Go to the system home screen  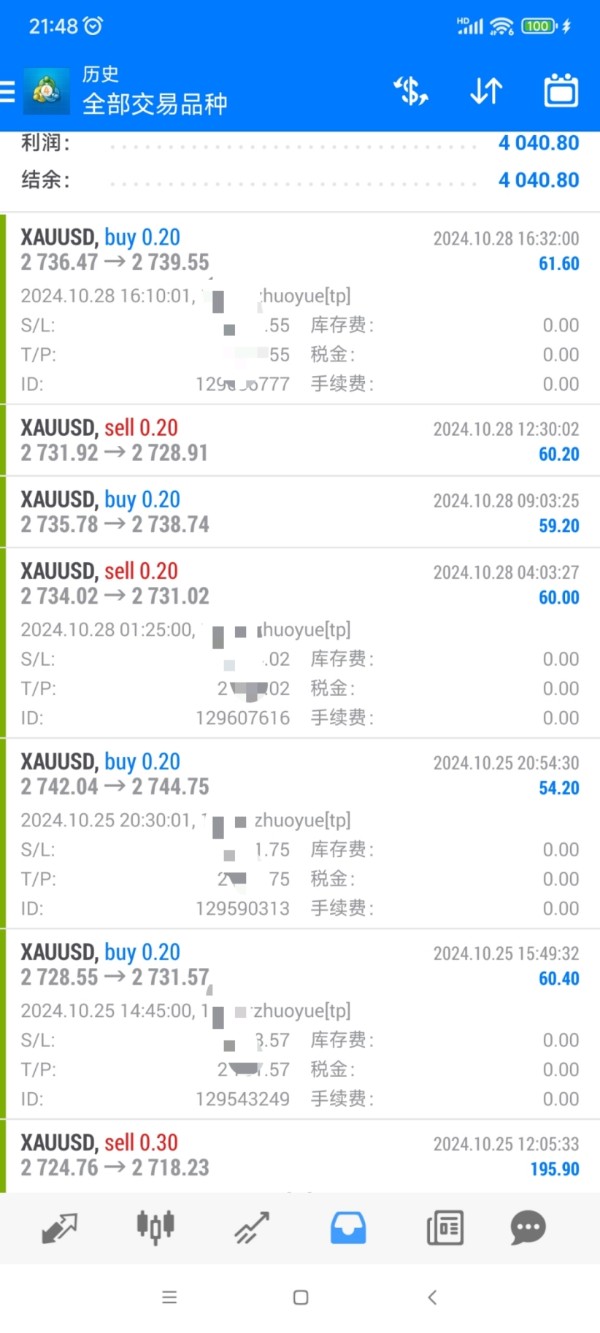tap(300, 1297)
